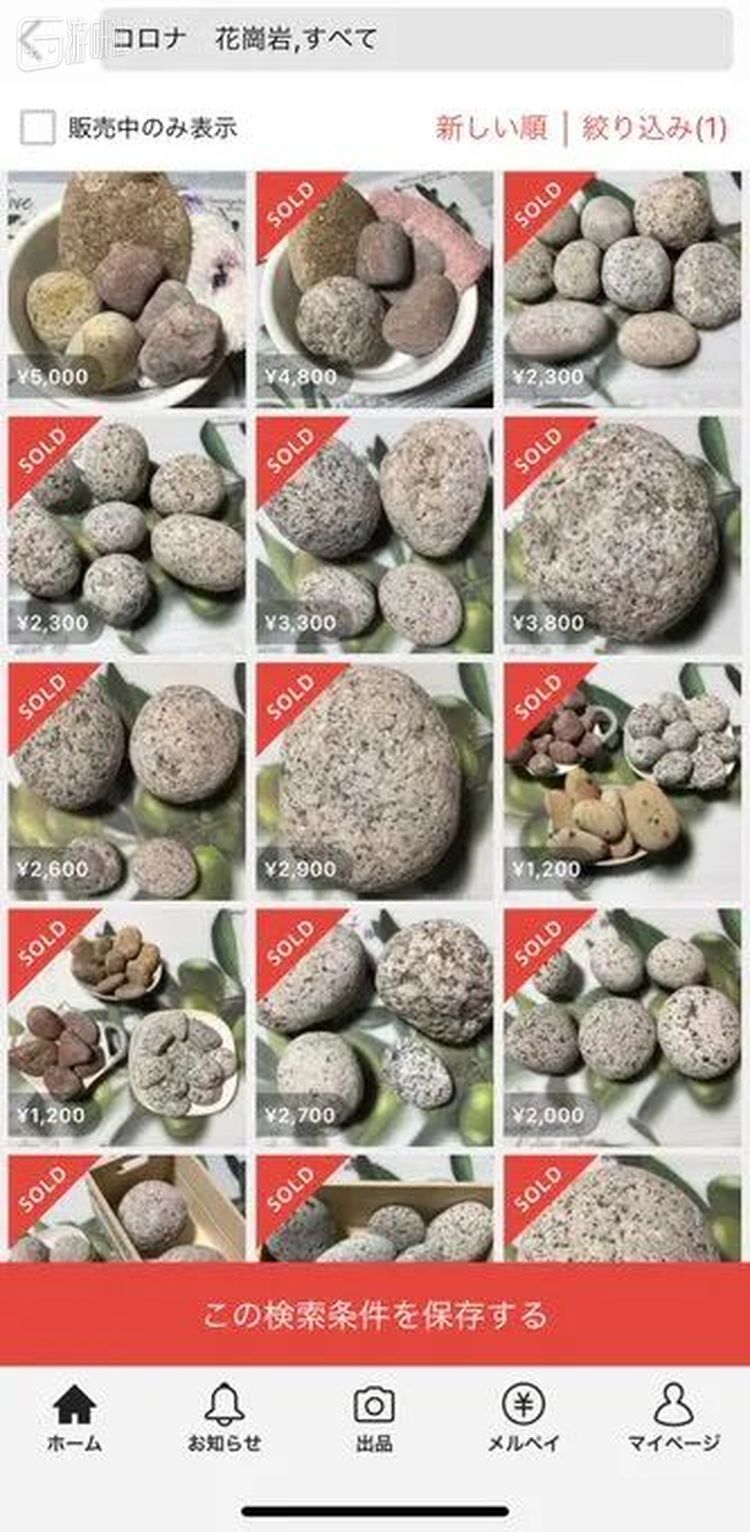View the sold ¥2,000 stone listing
The width and height of the screenshot is (750, 1532).
click(x=622, y=1027)
